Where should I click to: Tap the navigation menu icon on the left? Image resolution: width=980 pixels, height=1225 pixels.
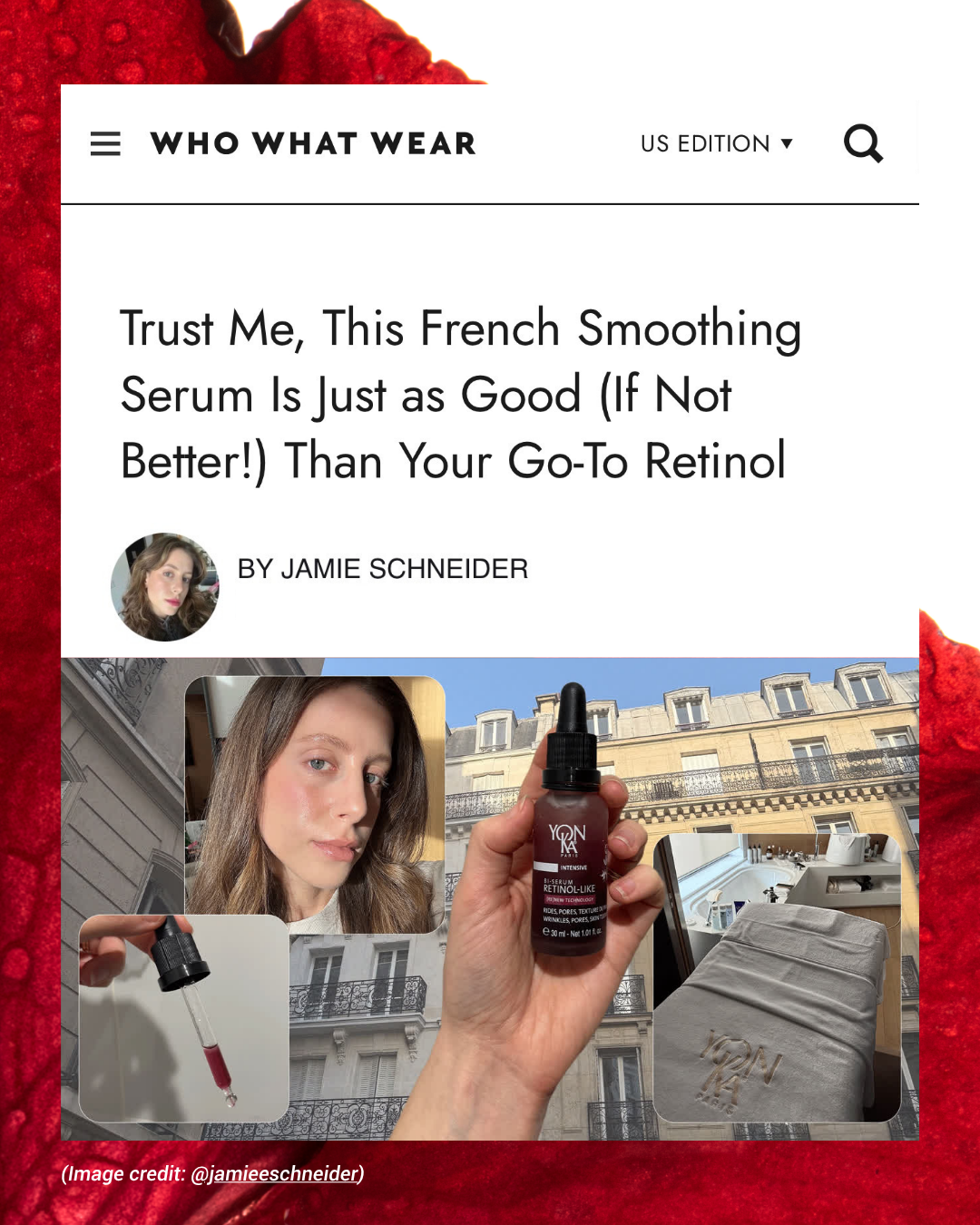coord(105,143)
